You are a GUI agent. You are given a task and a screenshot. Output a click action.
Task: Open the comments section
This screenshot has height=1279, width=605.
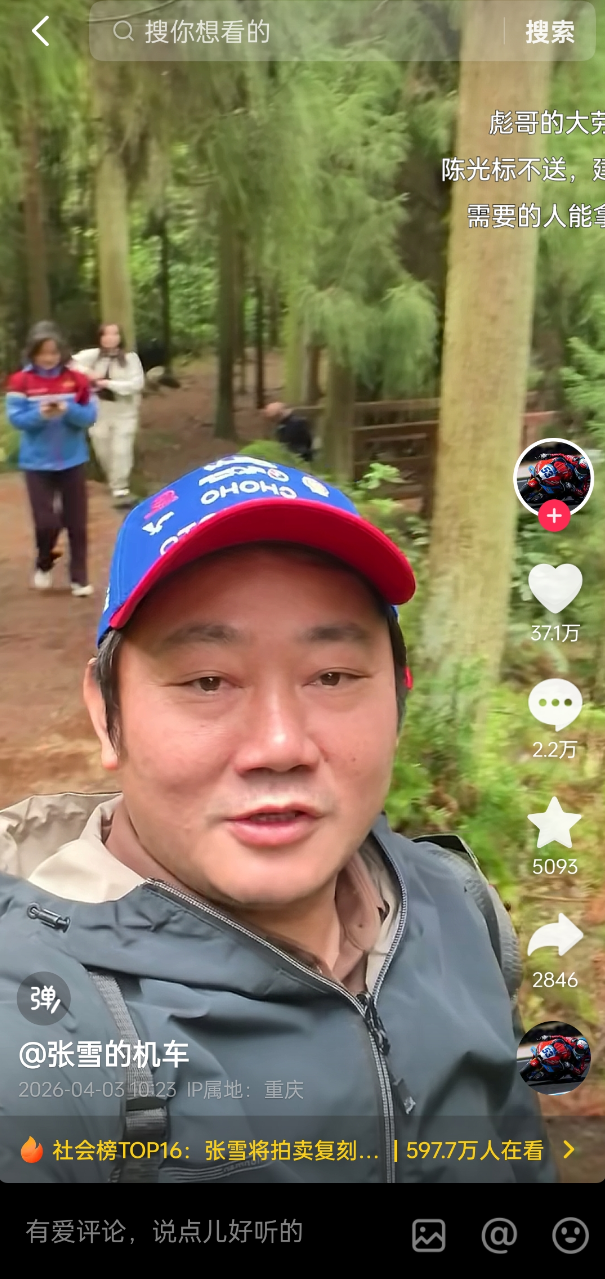coord(555,706)
